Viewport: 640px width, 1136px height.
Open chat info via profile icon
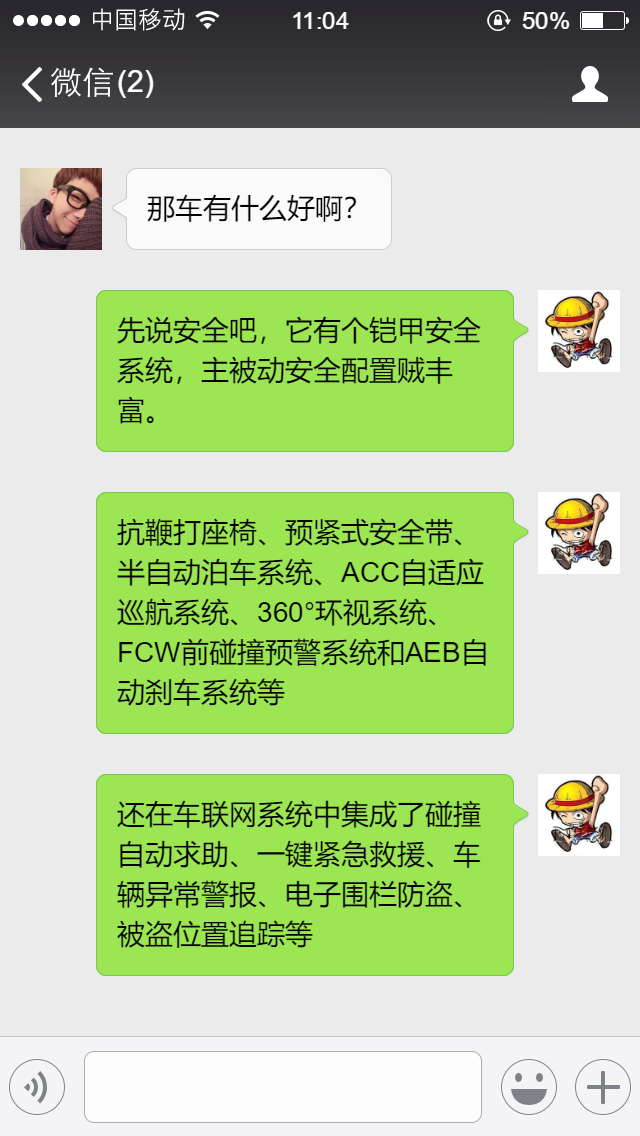pos(589,84)
